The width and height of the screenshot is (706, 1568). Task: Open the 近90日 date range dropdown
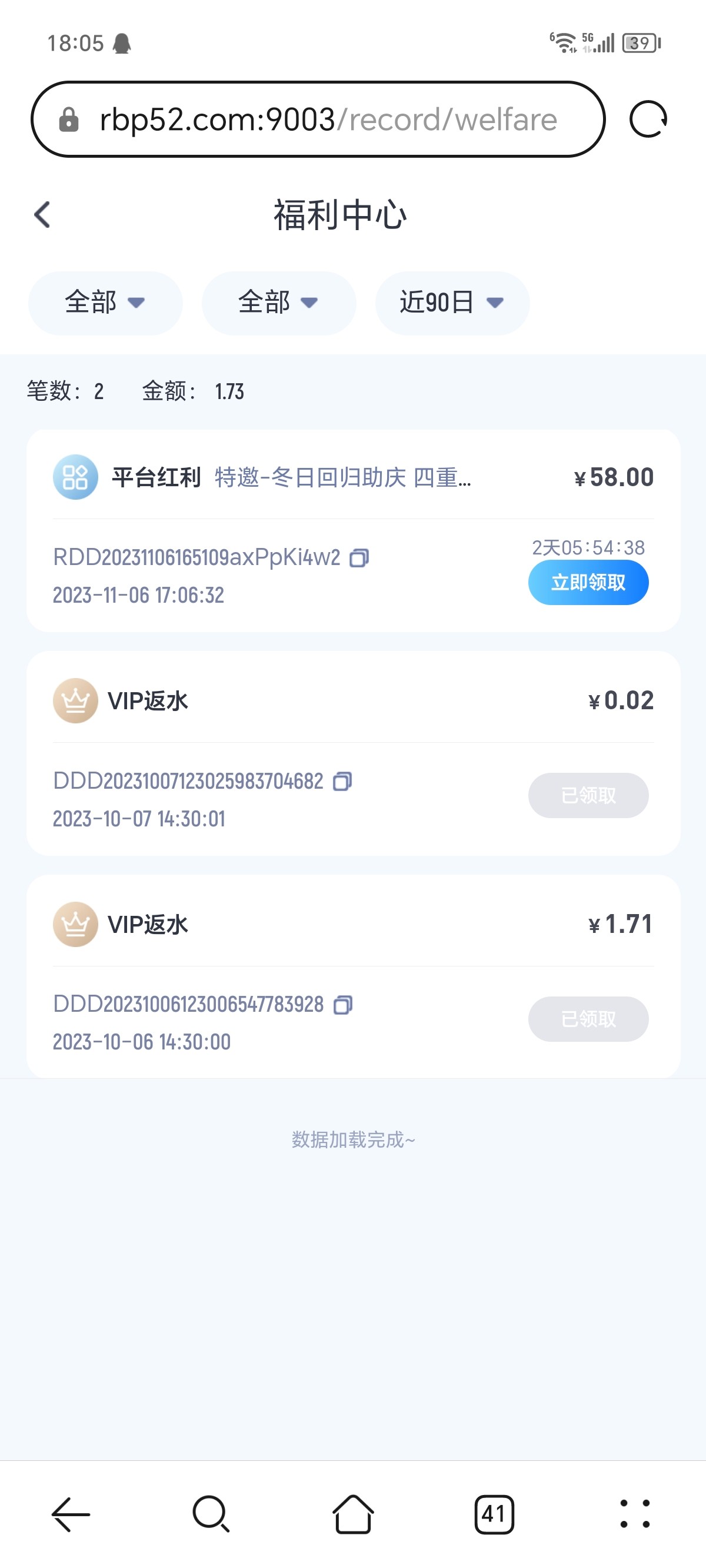[452, 303]
